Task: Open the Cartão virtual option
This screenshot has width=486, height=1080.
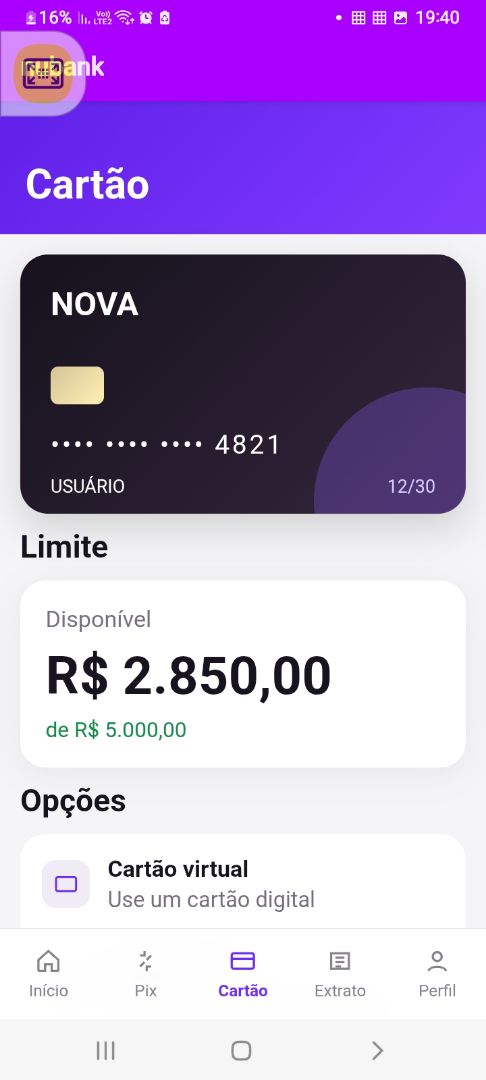Action: (x=243, y=884)
